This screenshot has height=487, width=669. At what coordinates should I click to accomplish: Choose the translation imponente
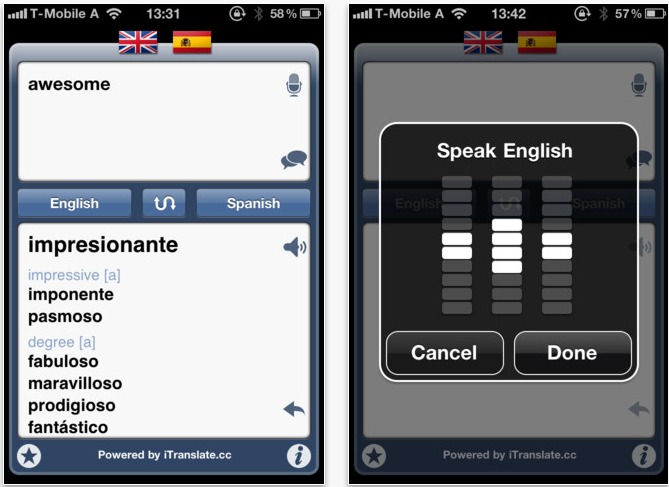[x=71, y=295]
